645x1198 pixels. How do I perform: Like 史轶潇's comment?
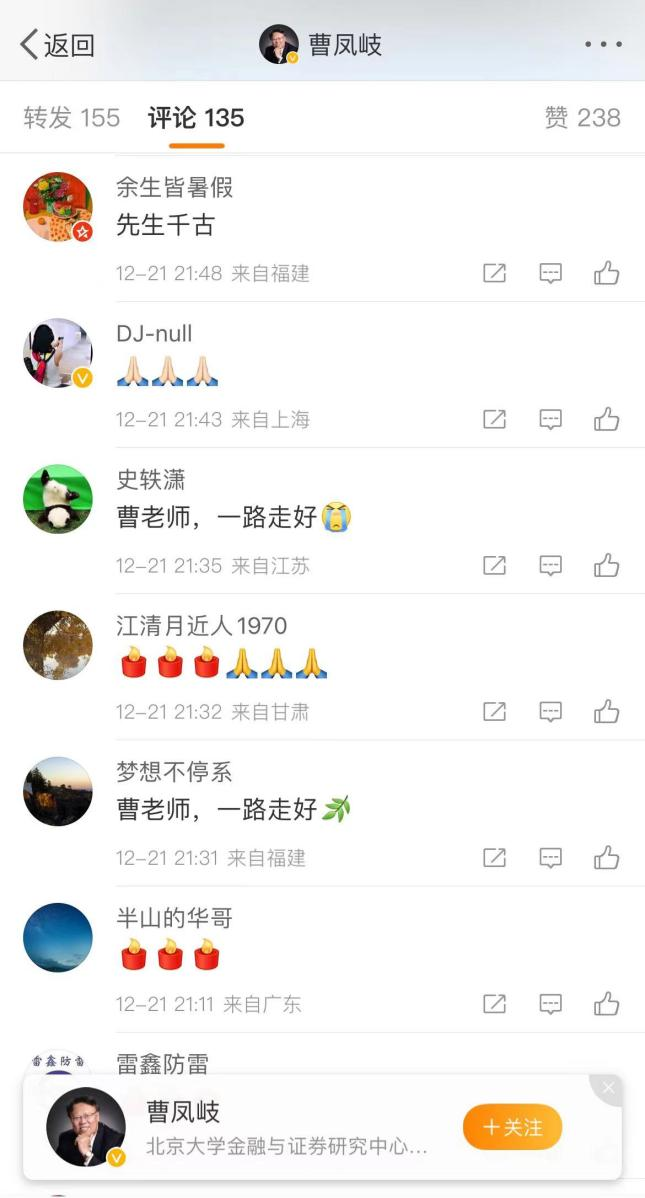(606, 565)
